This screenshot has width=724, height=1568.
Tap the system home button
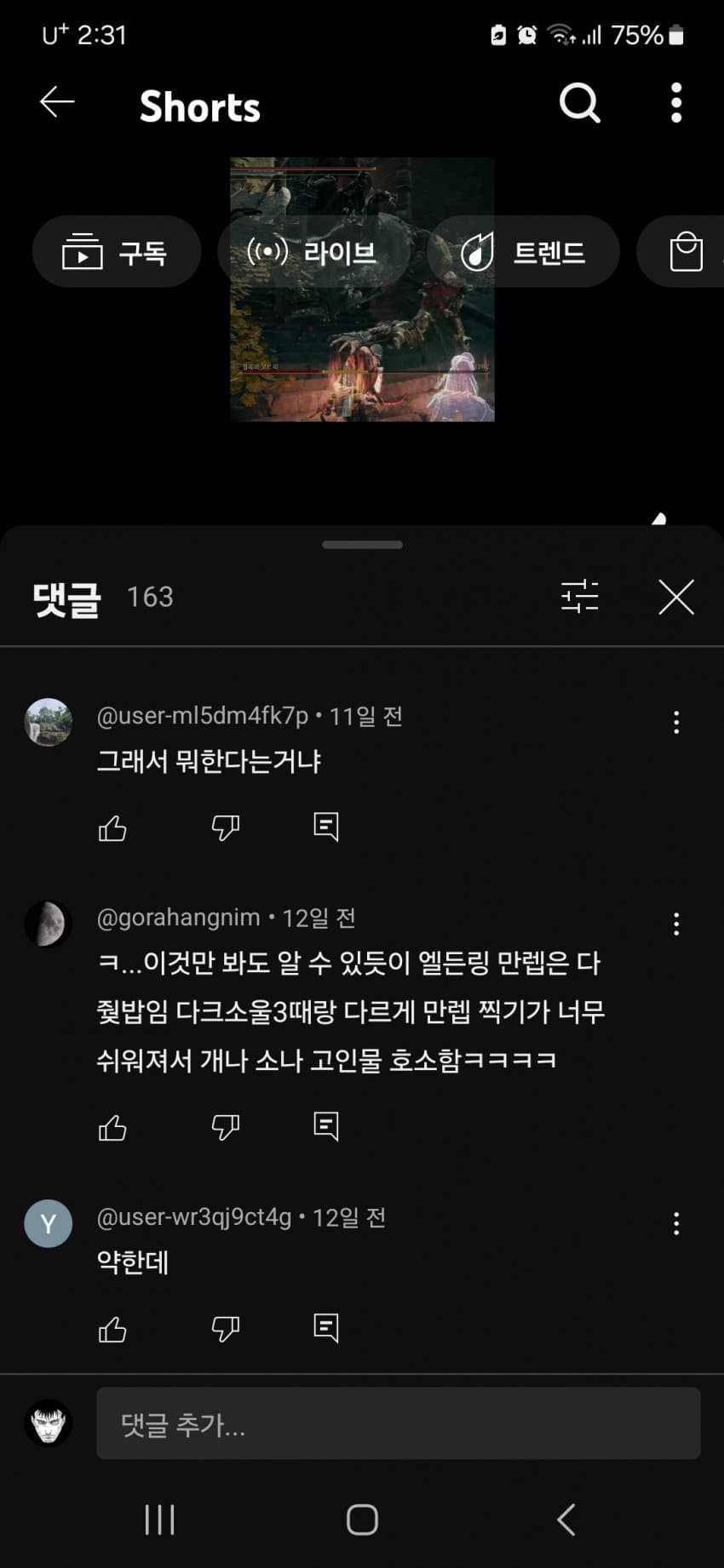(362, 1519)
